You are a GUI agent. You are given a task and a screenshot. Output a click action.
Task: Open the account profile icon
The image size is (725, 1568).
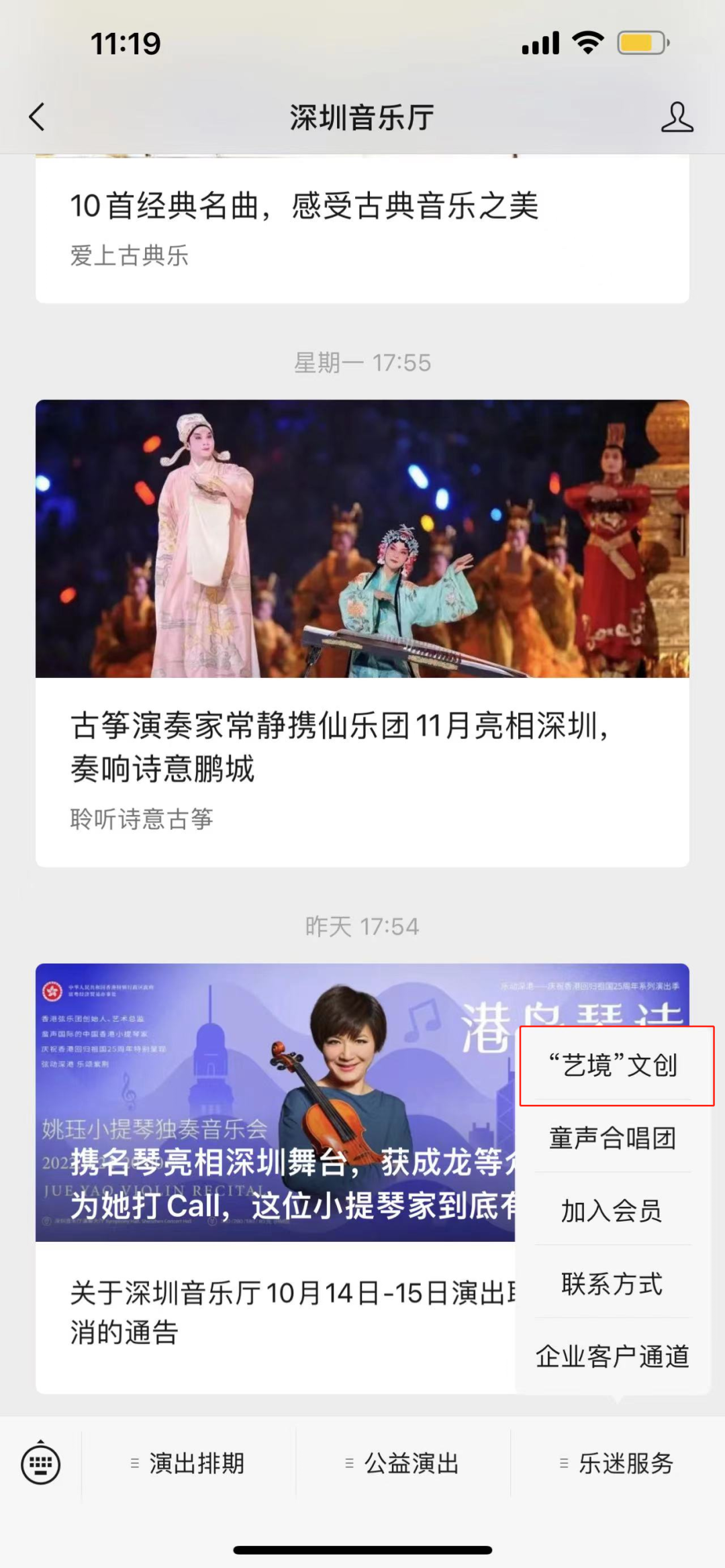coord(677,117)
